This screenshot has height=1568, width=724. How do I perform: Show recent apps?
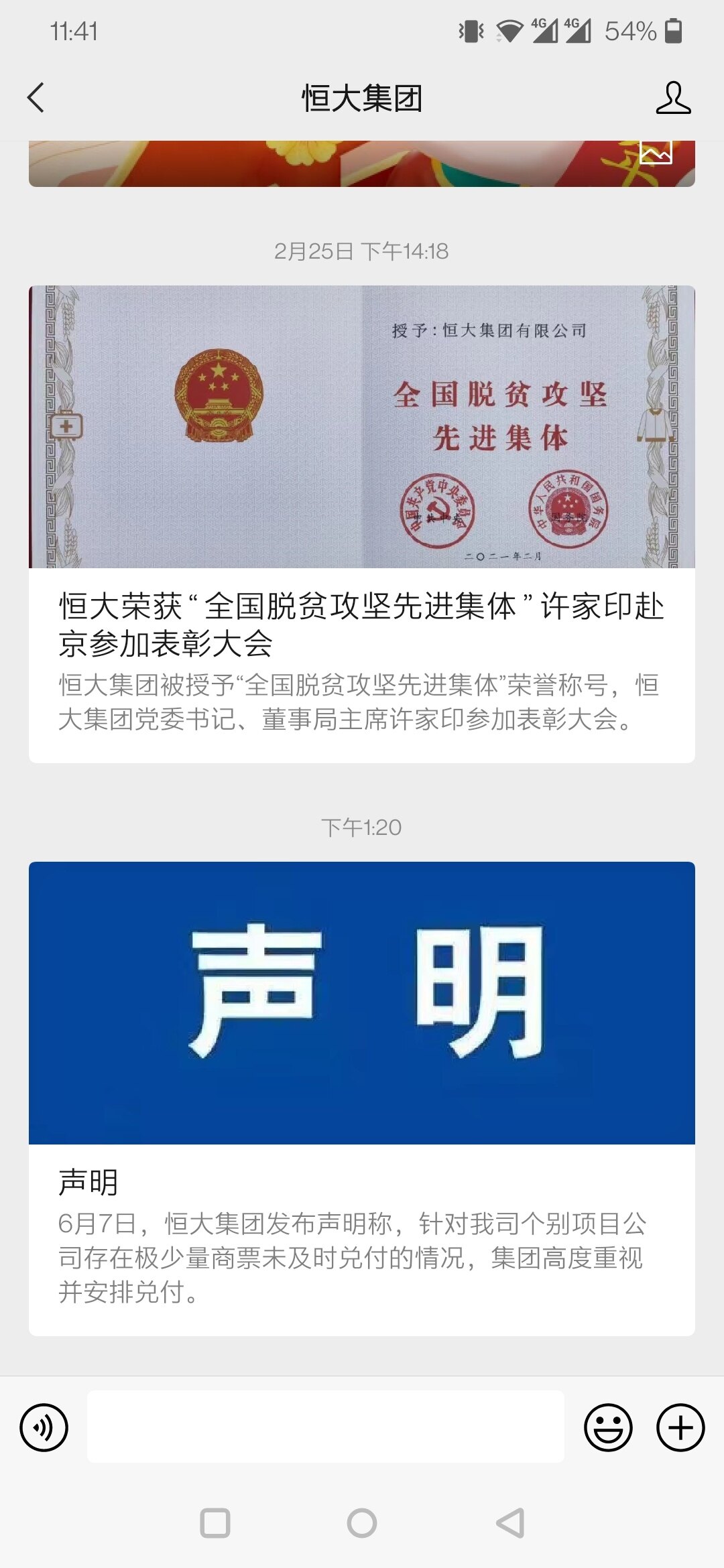[x=215, y=1523]
